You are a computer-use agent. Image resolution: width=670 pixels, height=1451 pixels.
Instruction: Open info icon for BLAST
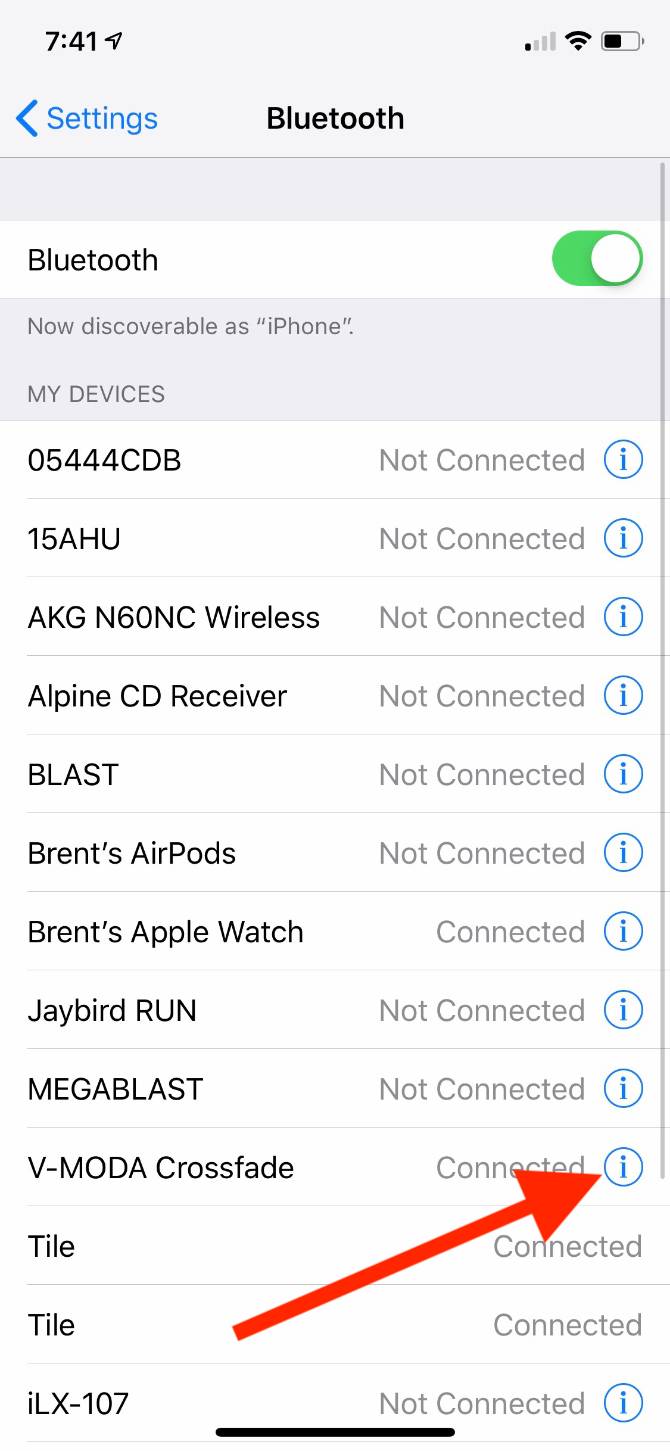[623, 774]
